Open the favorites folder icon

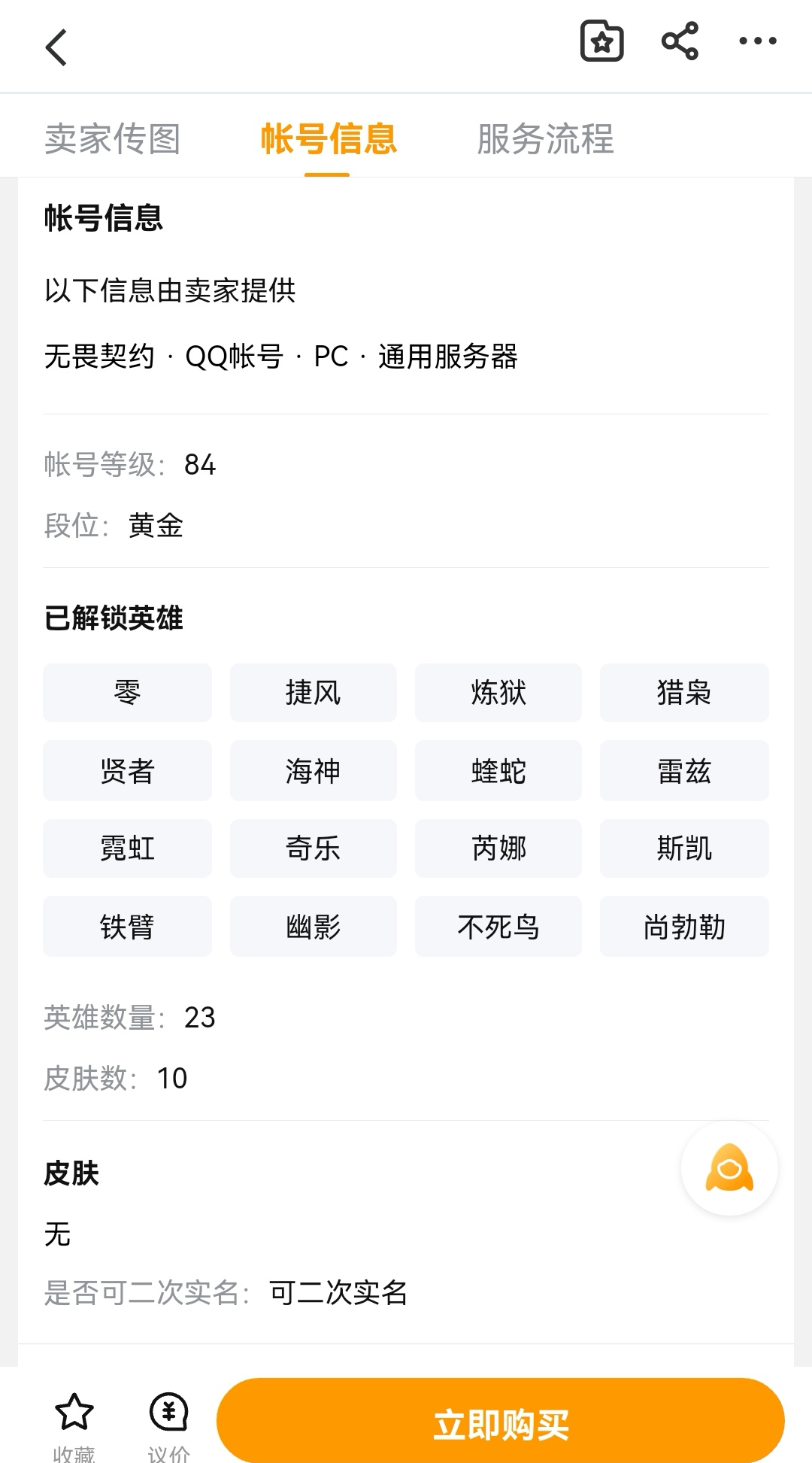(x=601, y=41)
